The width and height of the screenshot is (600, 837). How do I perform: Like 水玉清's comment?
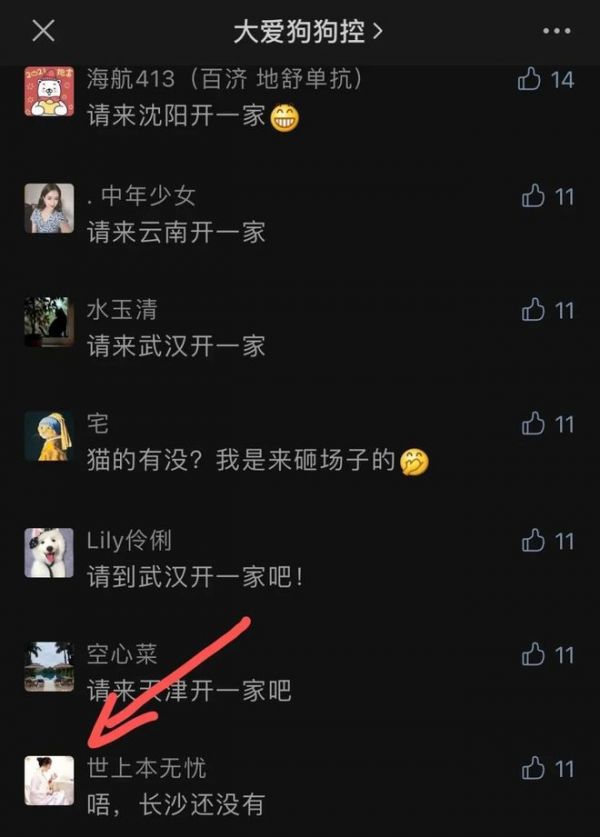(x=533, y=309)
